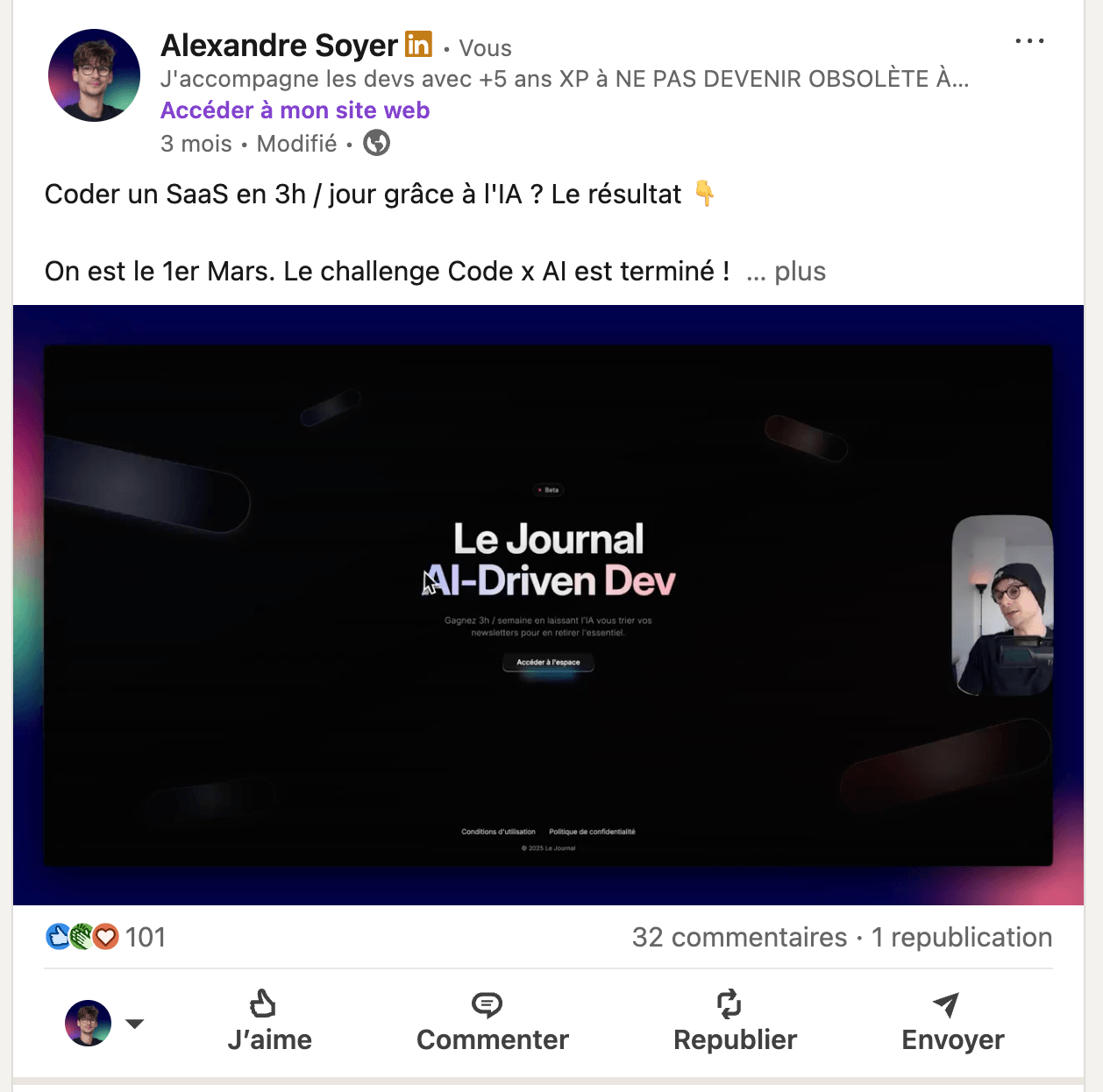Open the 32 commentaires
The width and height of the screenshot is (1103, 1092).
739,937
